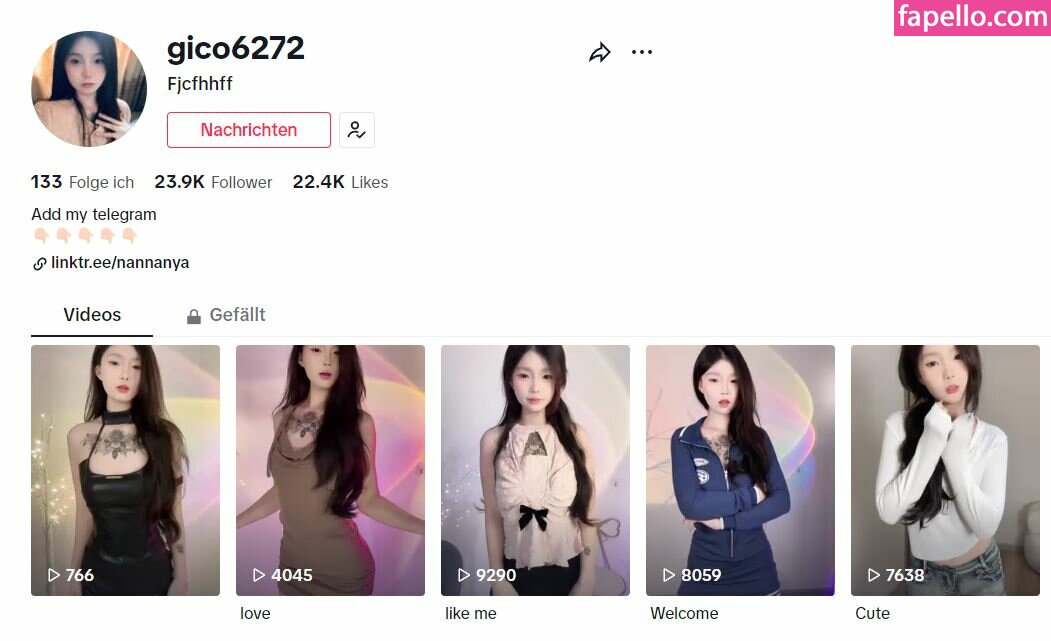Switch to the Gefällt tab
Viewport: 1051px width, 641px height.
[226, 315]
